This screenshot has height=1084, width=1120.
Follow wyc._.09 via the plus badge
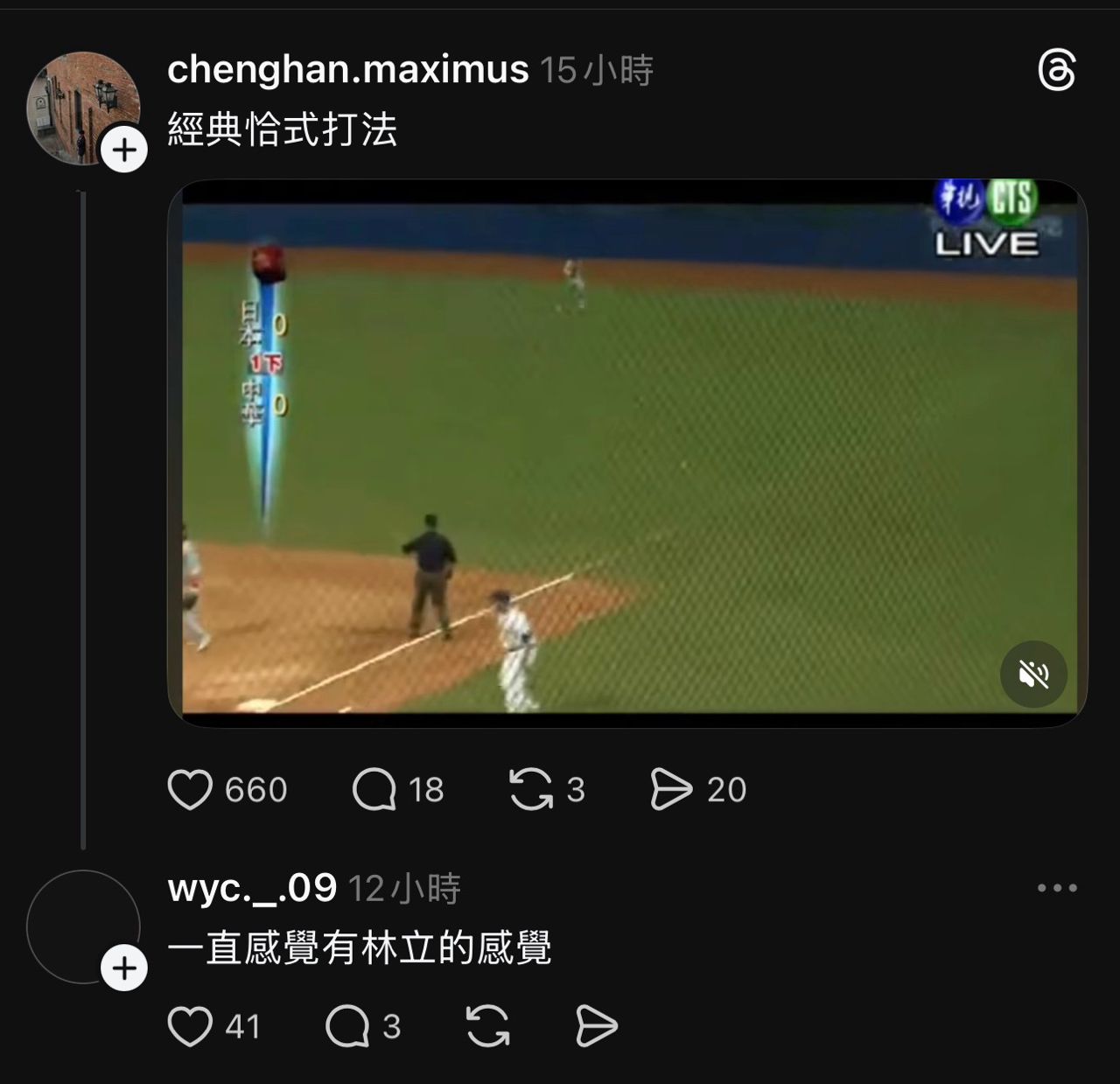[x=124, y=969]
